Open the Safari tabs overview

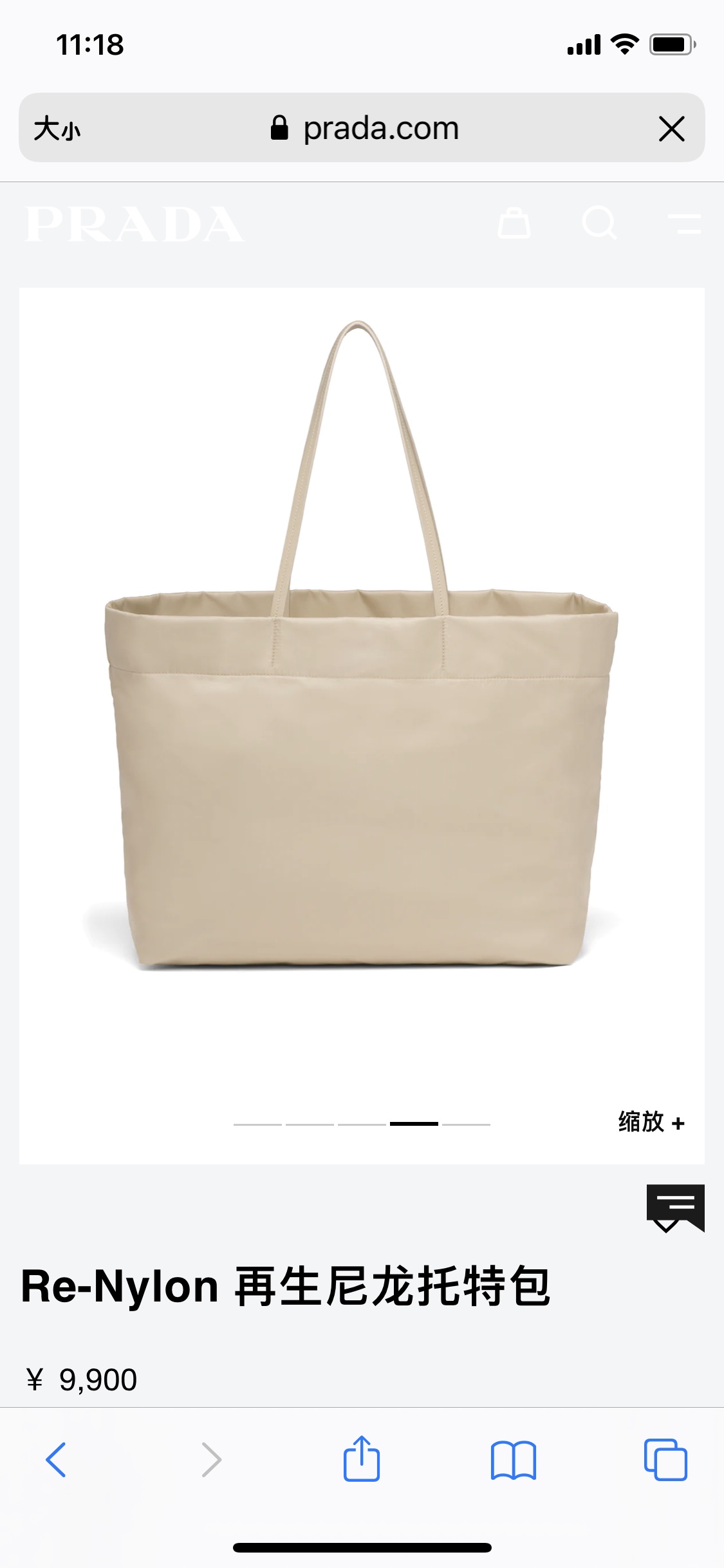click(x=665, y=1460)
